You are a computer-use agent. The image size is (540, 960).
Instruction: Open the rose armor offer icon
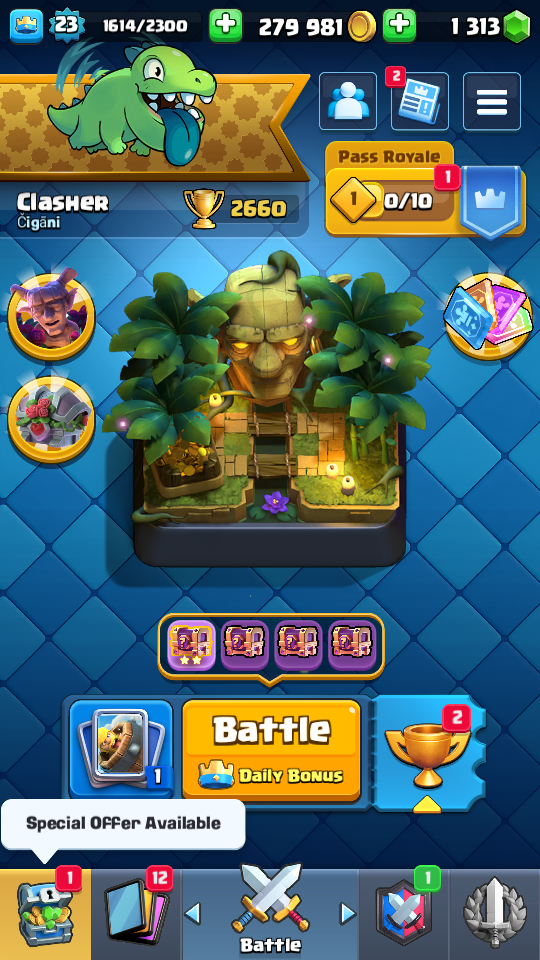coord(51,420)
